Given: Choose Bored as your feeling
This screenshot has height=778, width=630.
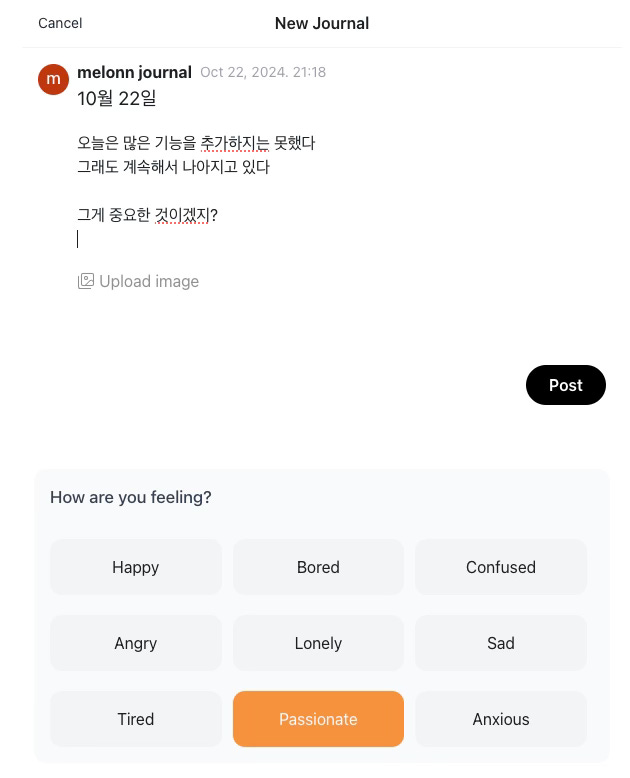Looking at the screenshot, I should 318,567.
